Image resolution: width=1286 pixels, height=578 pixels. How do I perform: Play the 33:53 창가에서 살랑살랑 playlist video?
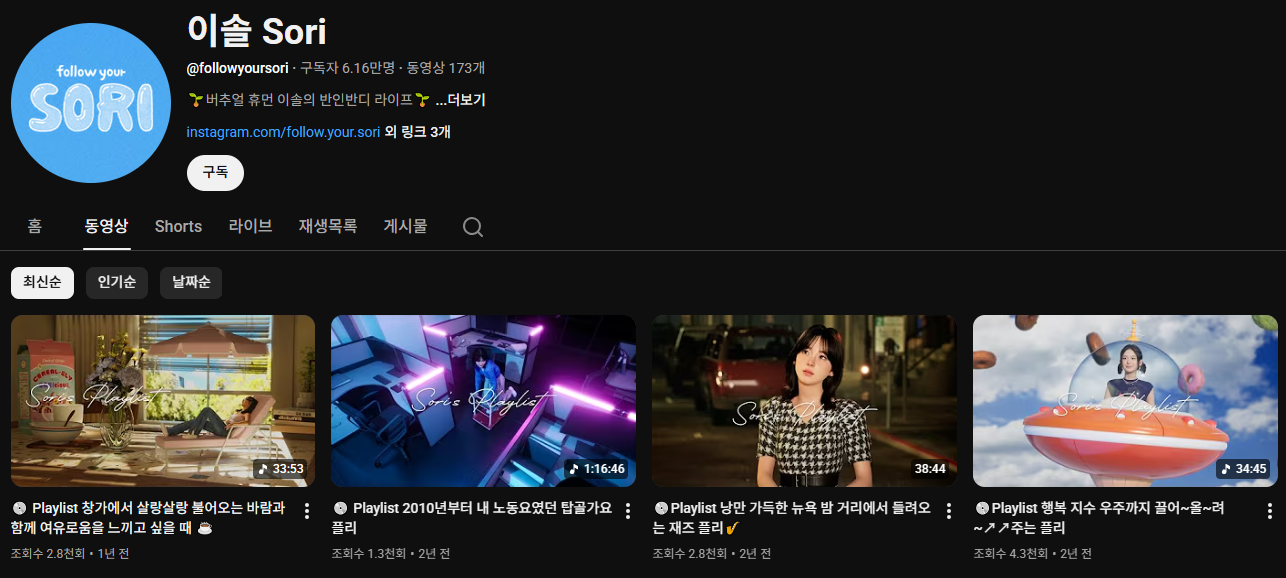pyautogui.click(x=163, y=401)
